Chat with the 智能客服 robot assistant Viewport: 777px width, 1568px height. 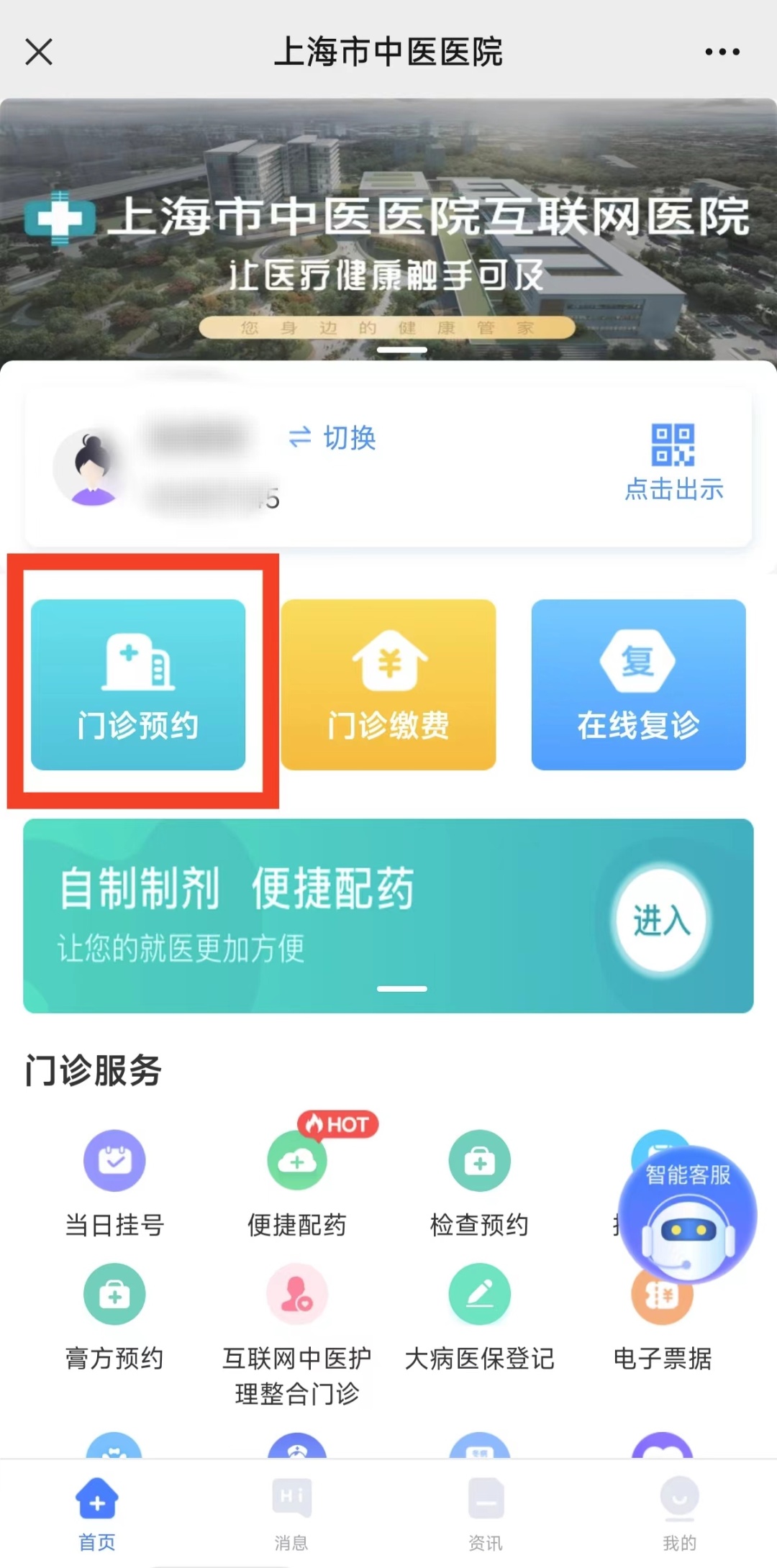click(x=688, y=1216)
